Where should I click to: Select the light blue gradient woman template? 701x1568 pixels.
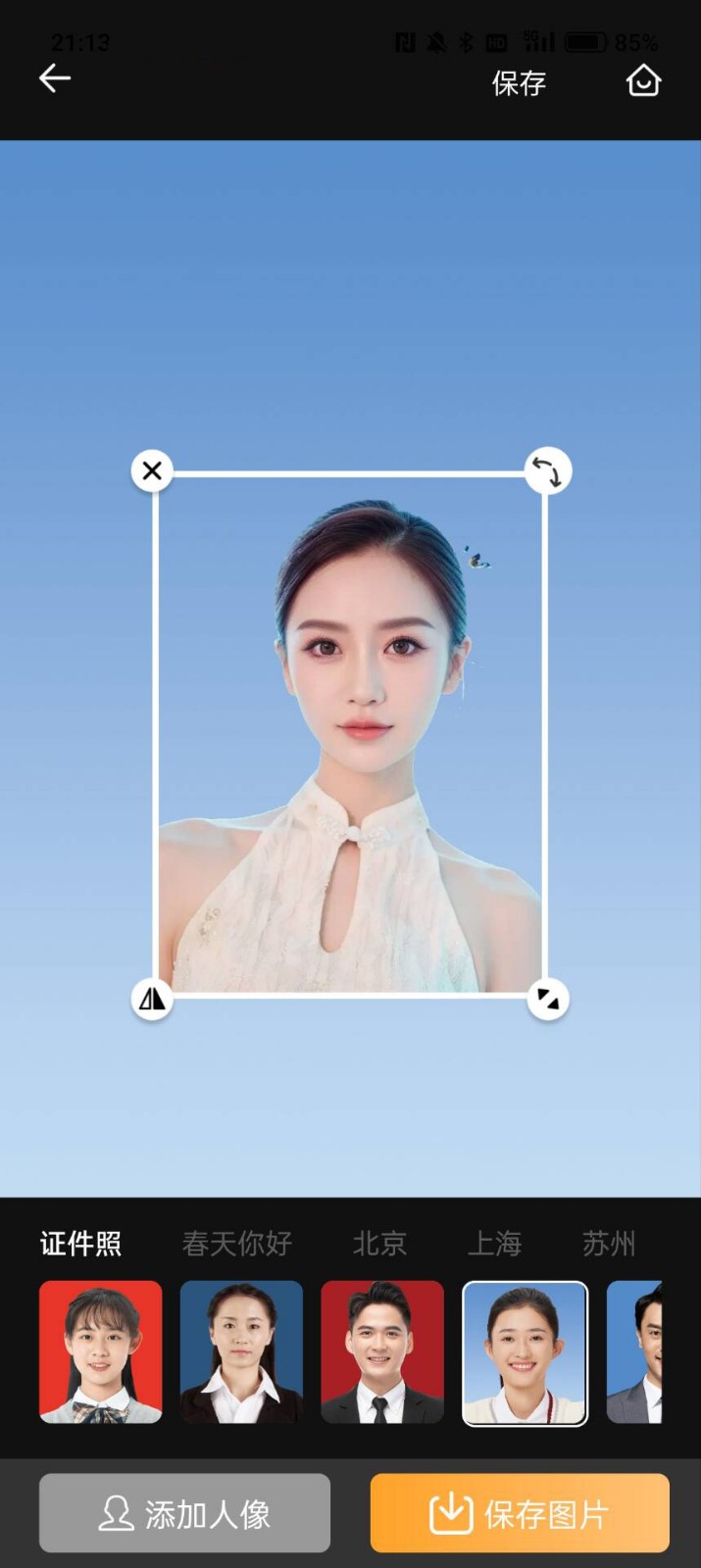point(525,1353)
